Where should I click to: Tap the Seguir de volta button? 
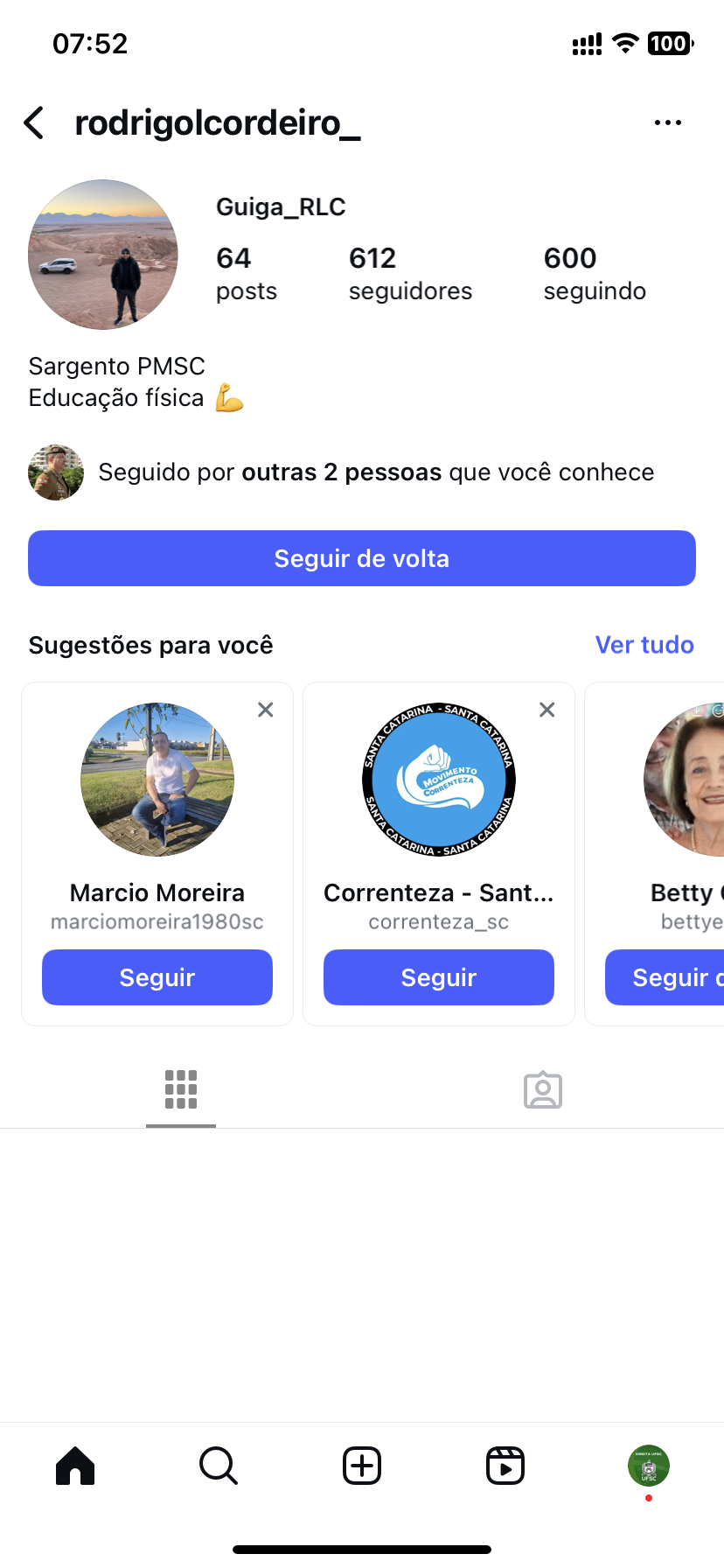[362, 558]
